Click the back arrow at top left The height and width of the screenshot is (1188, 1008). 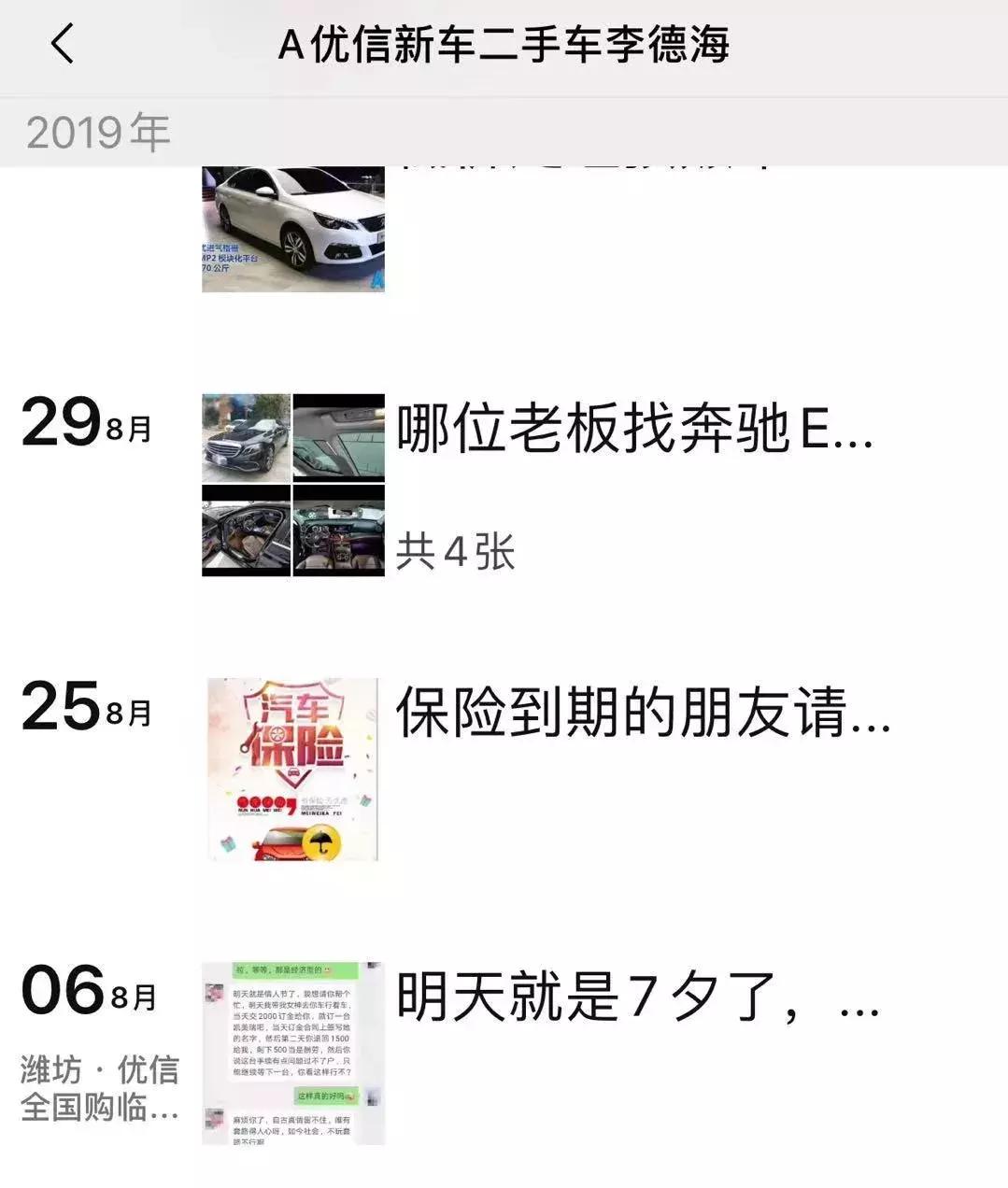pos(59,42)
